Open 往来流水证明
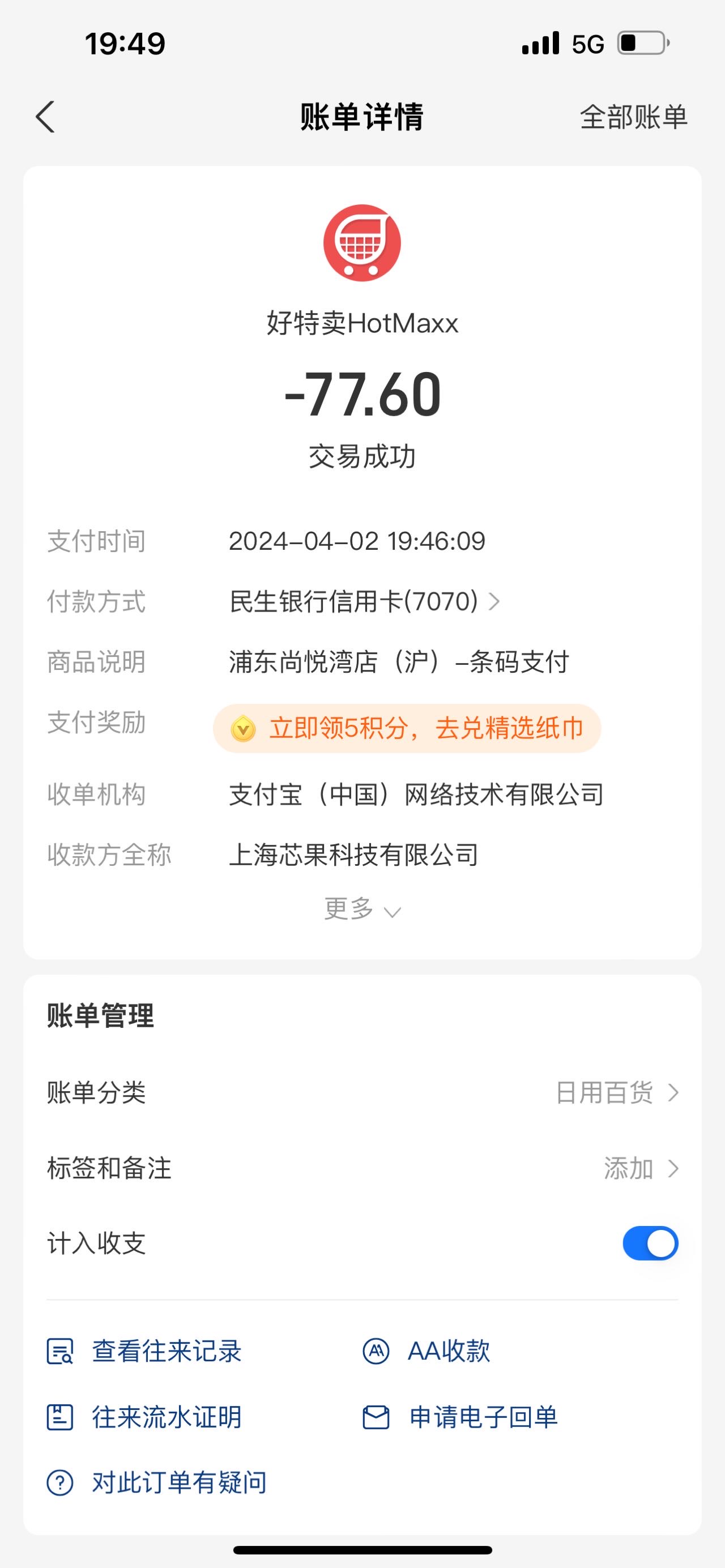 pyautogui.click(x=145, y=1417)
